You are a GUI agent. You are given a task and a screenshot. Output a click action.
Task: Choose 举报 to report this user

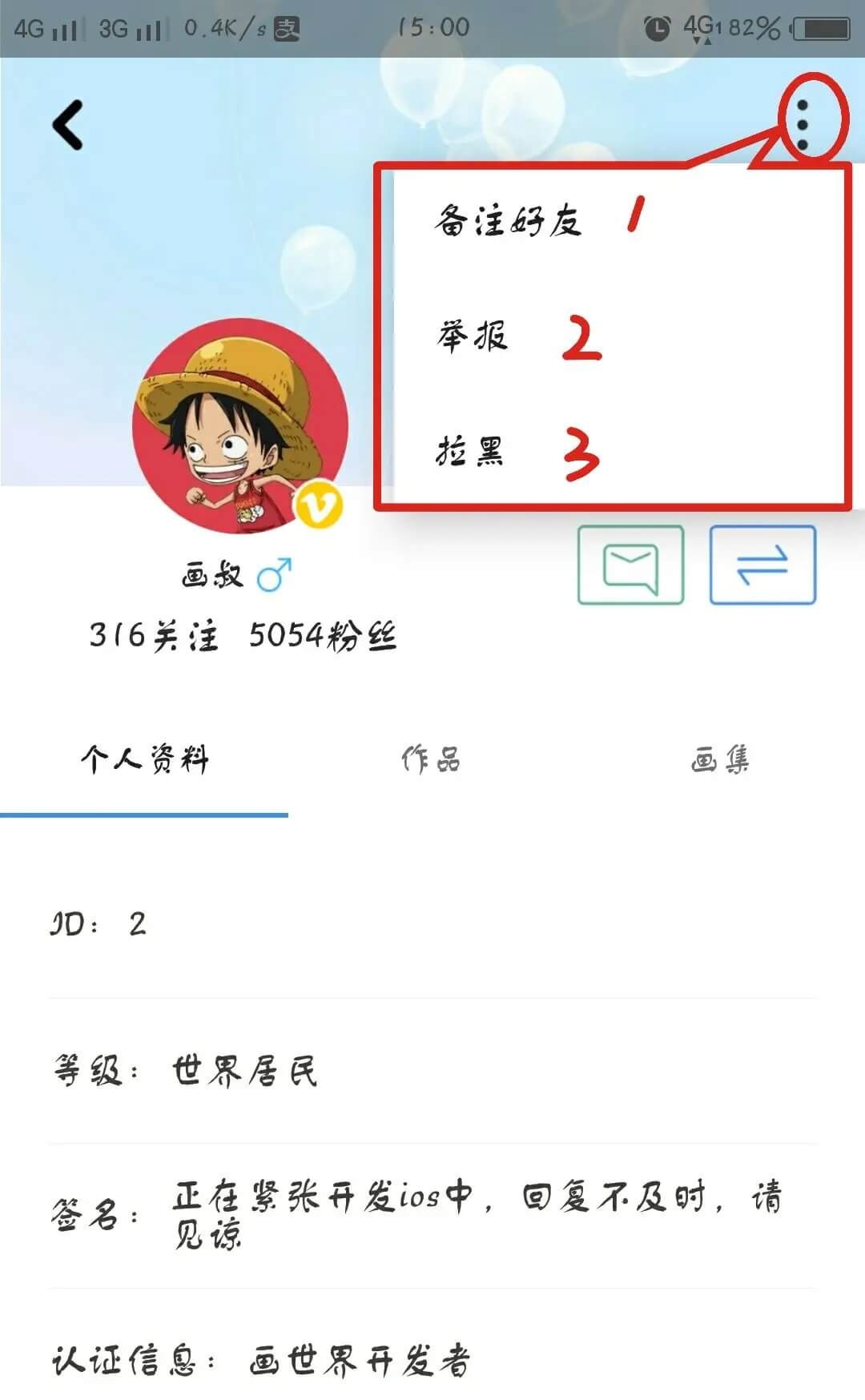point(473,335)
